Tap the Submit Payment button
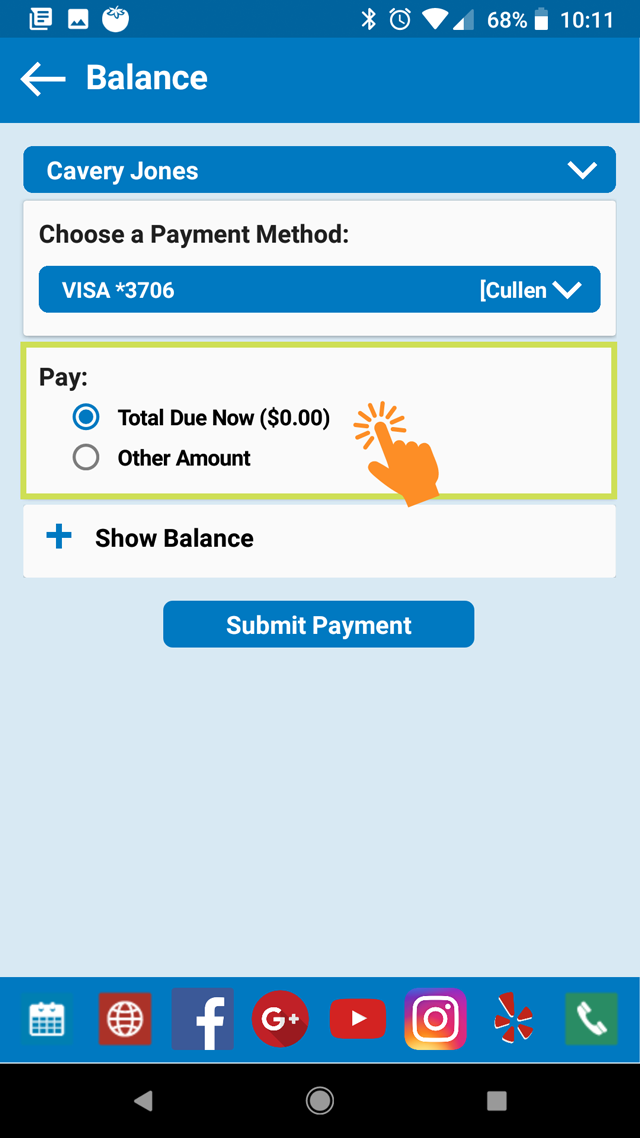The height and width of the screenshot is (1138, 640). click(x=319, y=624)
